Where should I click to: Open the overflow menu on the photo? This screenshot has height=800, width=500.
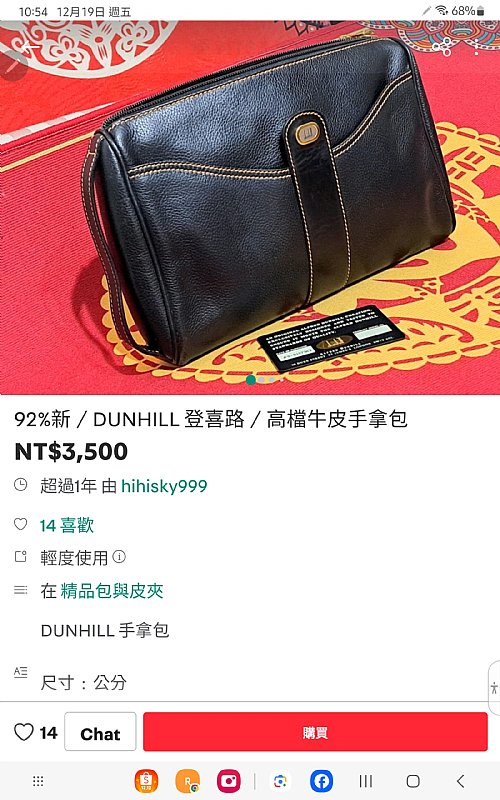[476, 46]
